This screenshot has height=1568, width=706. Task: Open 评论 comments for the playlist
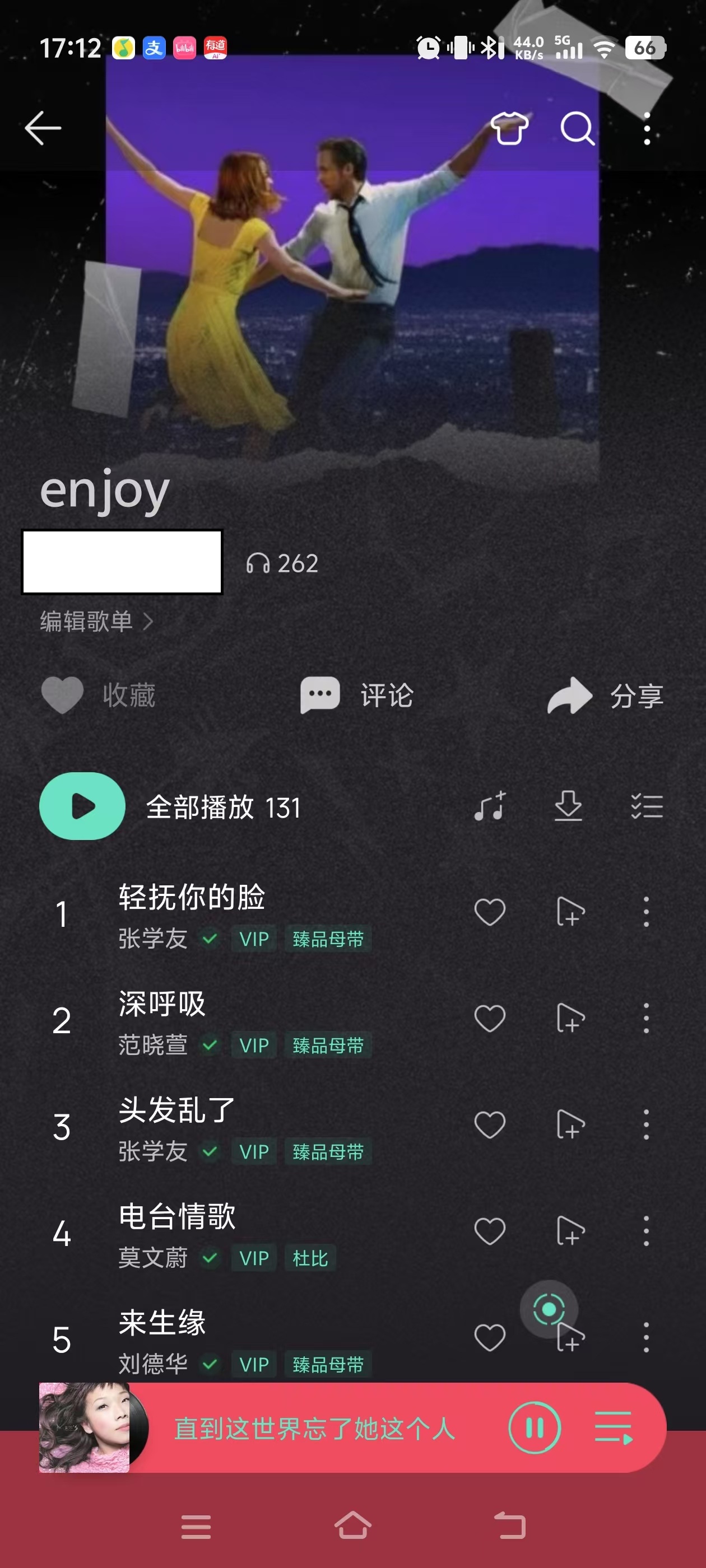coord(357,694)
